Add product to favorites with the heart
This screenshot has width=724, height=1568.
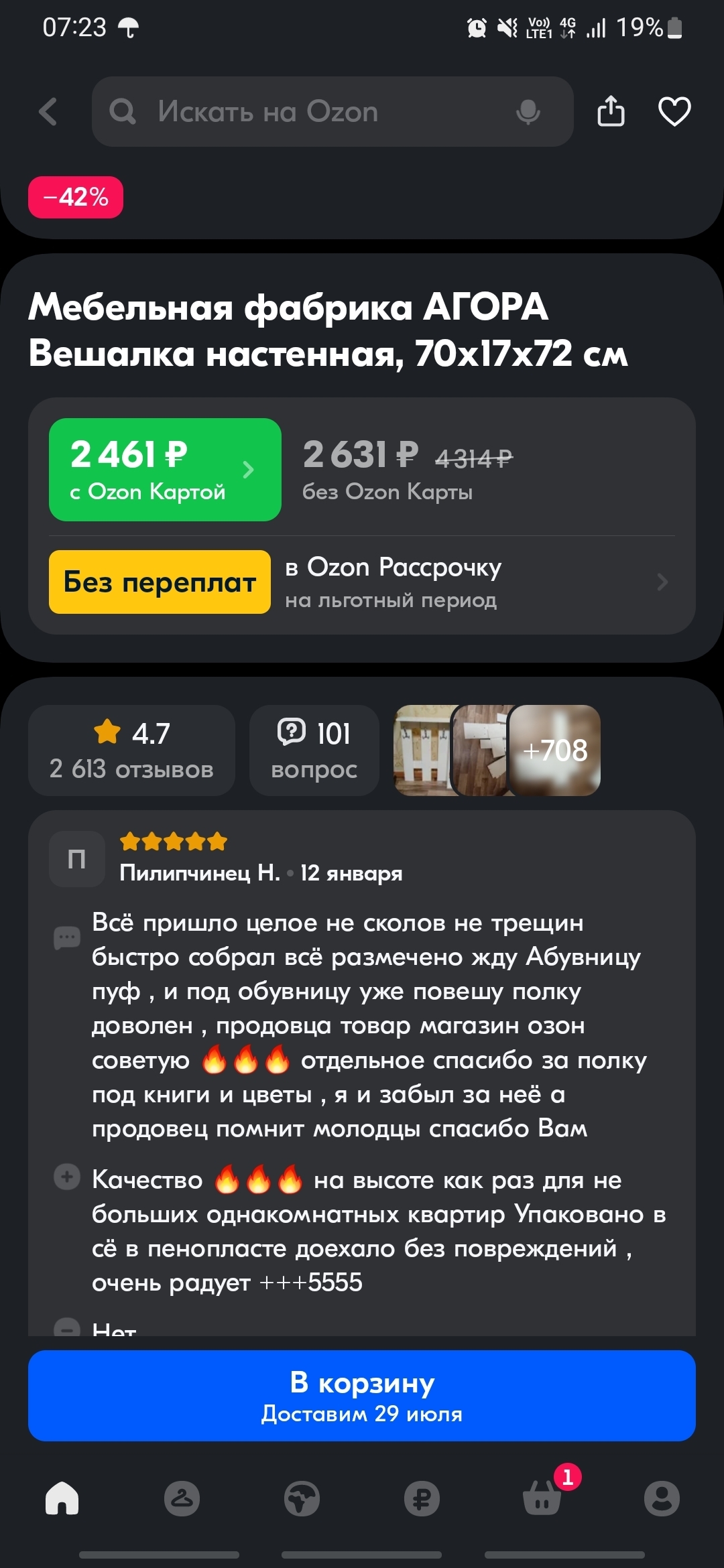(x=674, y=111)
